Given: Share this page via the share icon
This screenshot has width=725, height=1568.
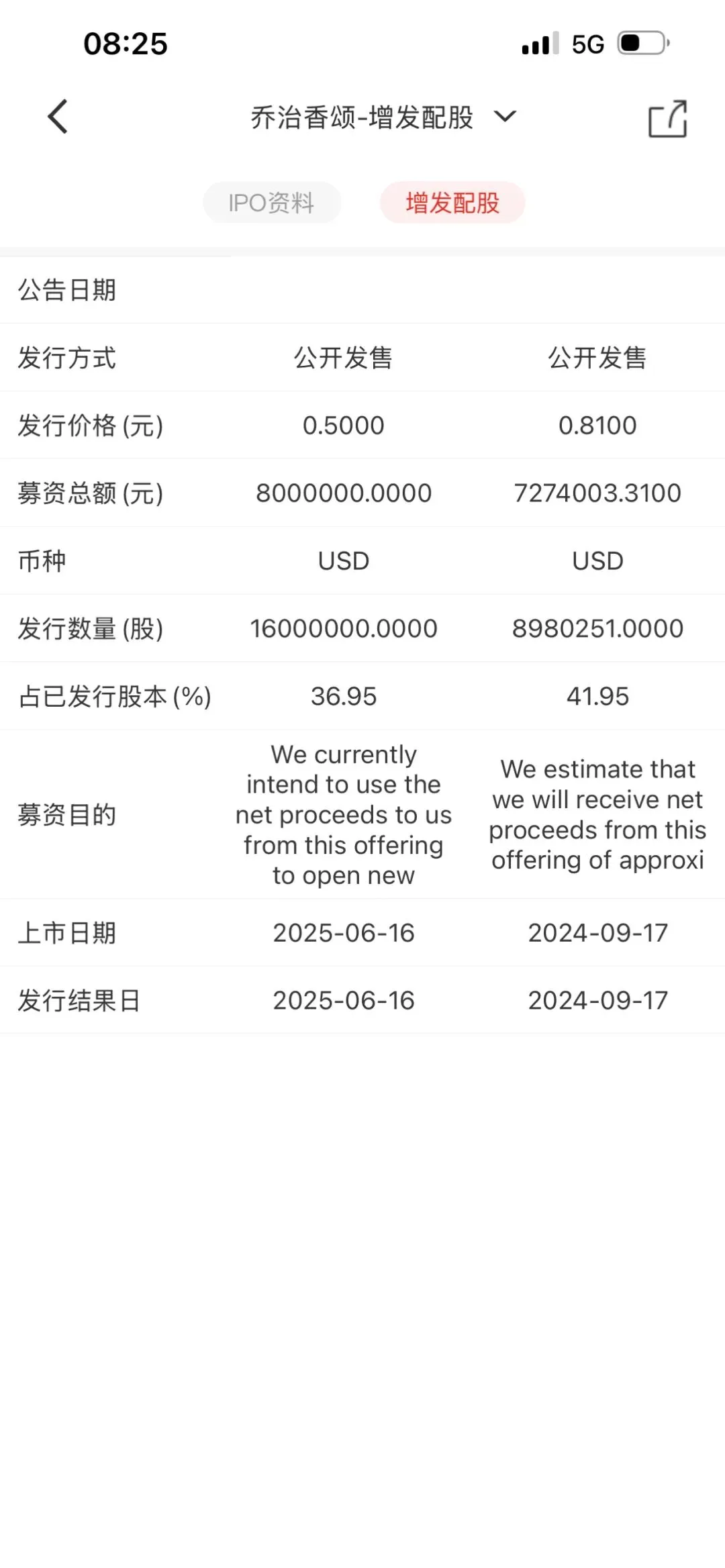Looking at the screenshot, I should point(667,119).
